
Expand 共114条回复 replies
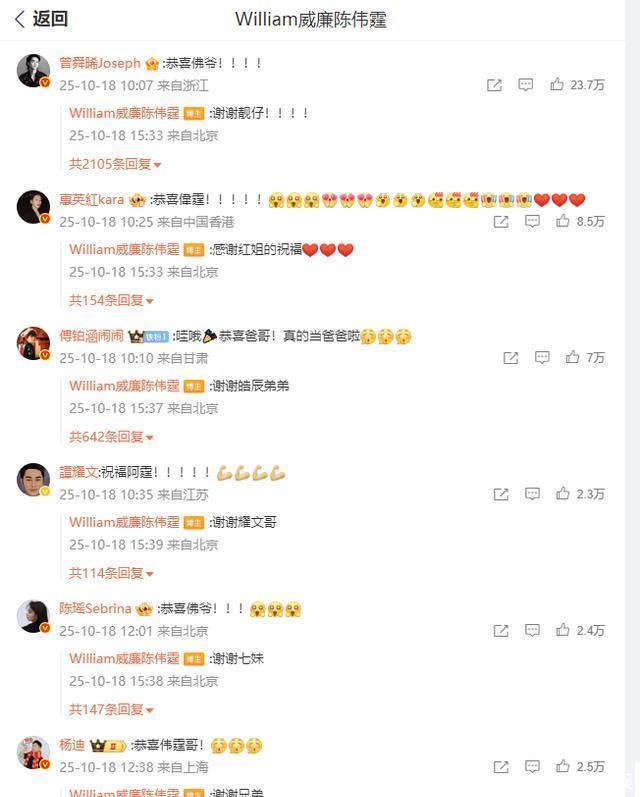[111, 573]
